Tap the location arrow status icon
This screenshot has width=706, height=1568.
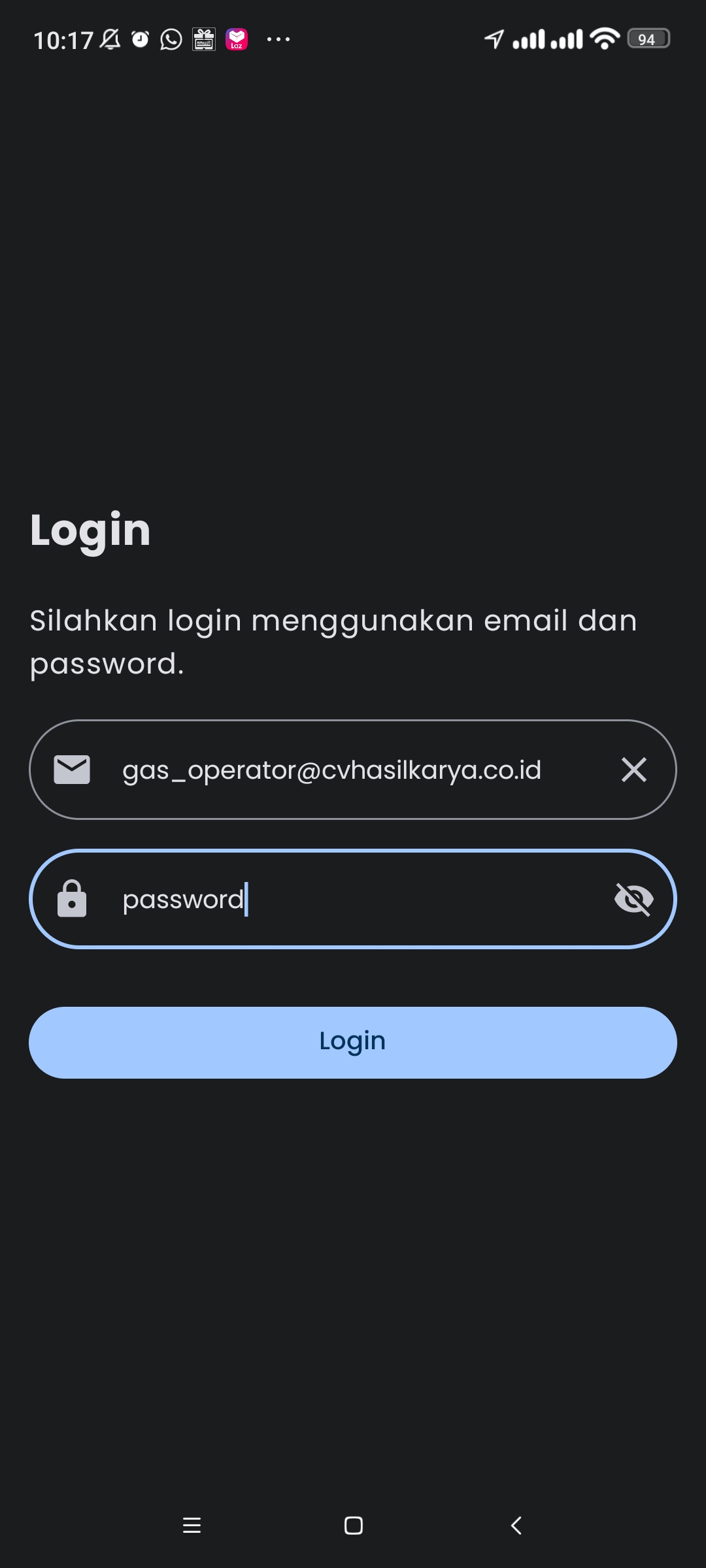point(494,39)
